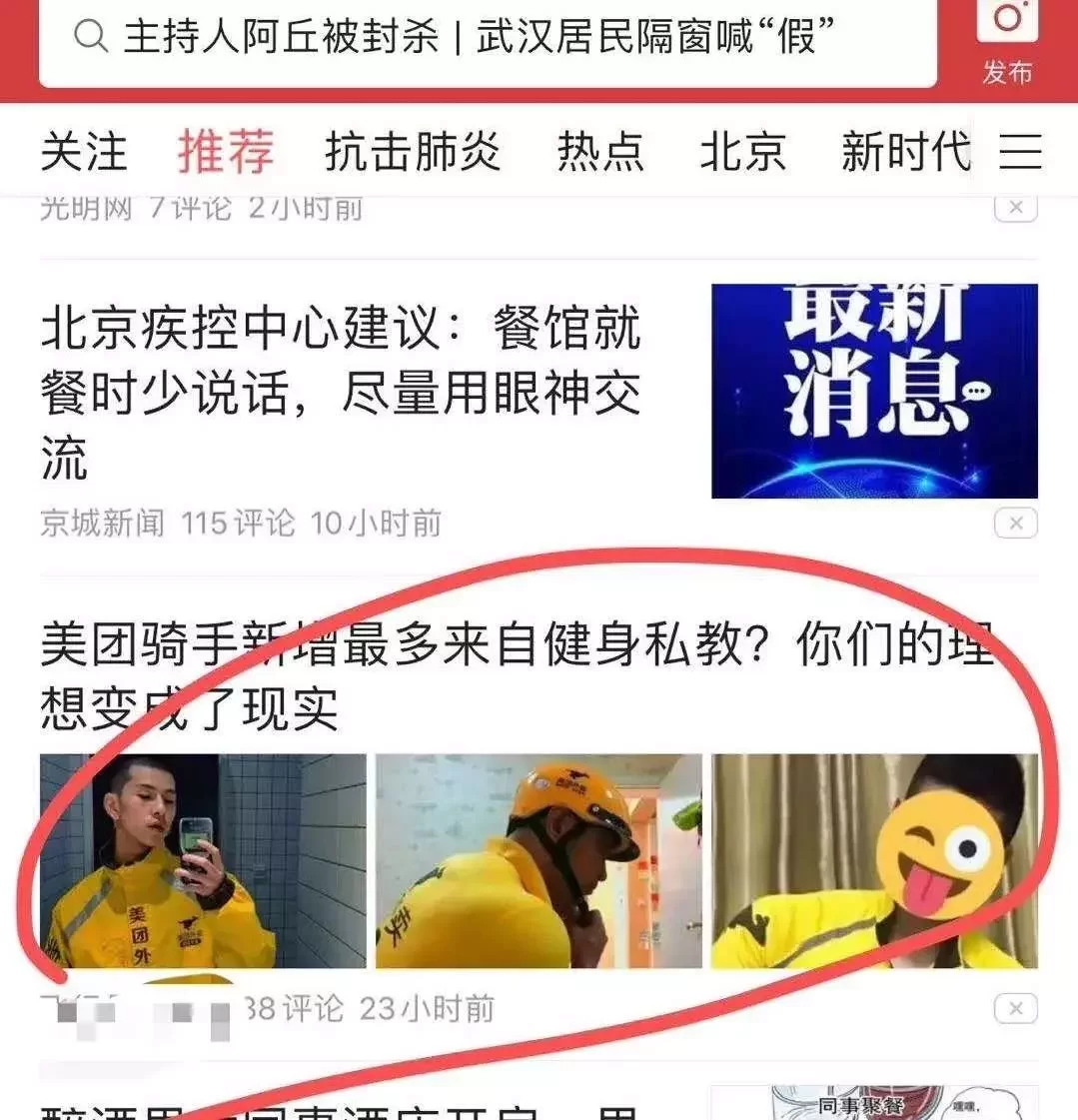Image resolution: width=1078 pixels, height=1120 pixels.
Task: Open the 热点 channel tab
Action: click(600, 152)
